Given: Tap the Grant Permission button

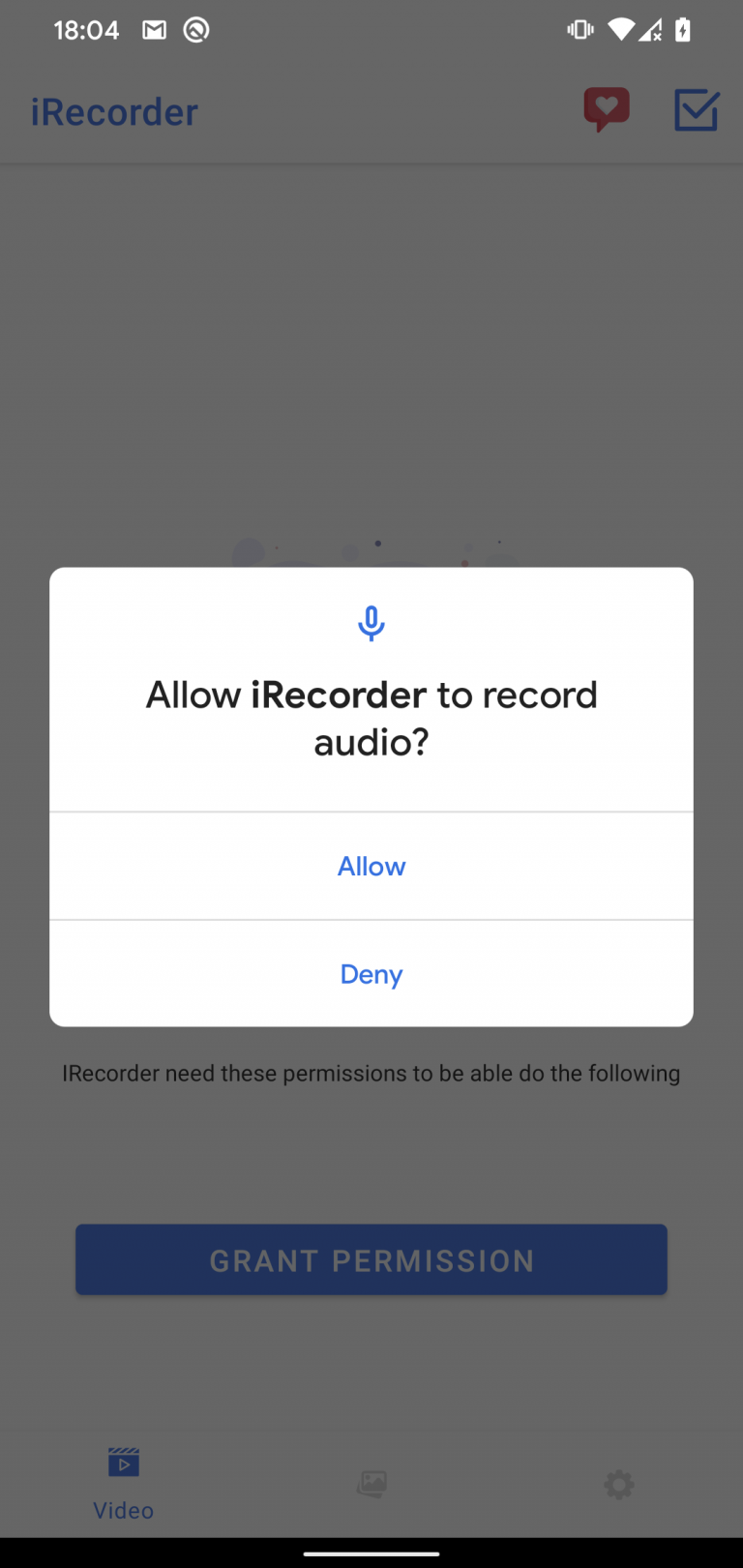Looking at the screenshot, I should (371, 1259).
